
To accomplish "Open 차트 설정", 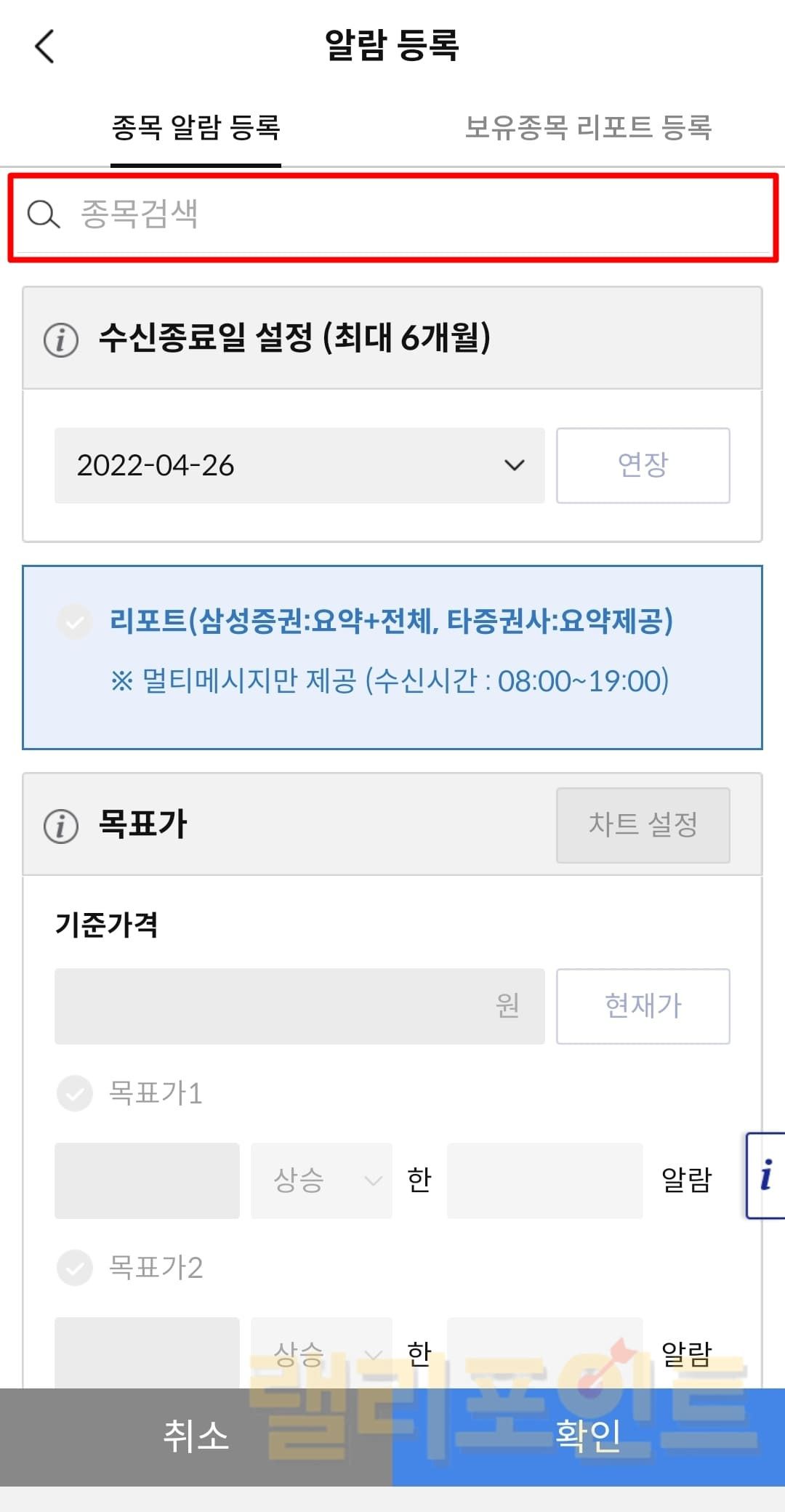I will (643, 825).
